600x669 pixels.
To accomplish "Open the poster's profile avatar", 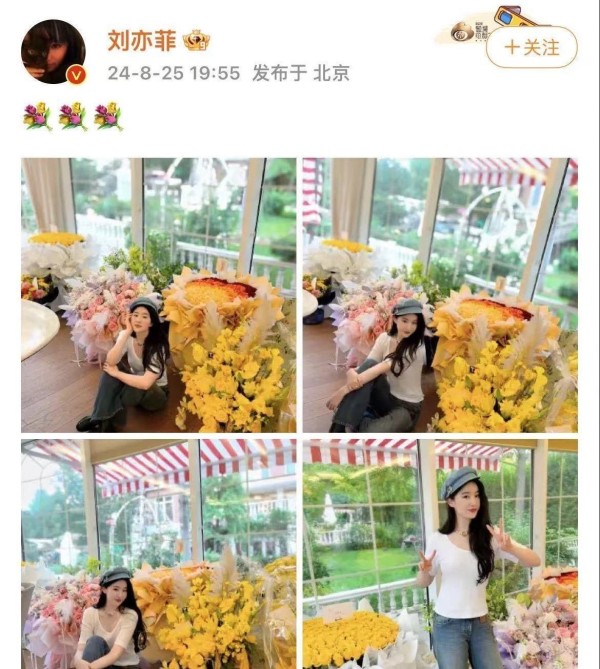I will click(x=53, y=52).
